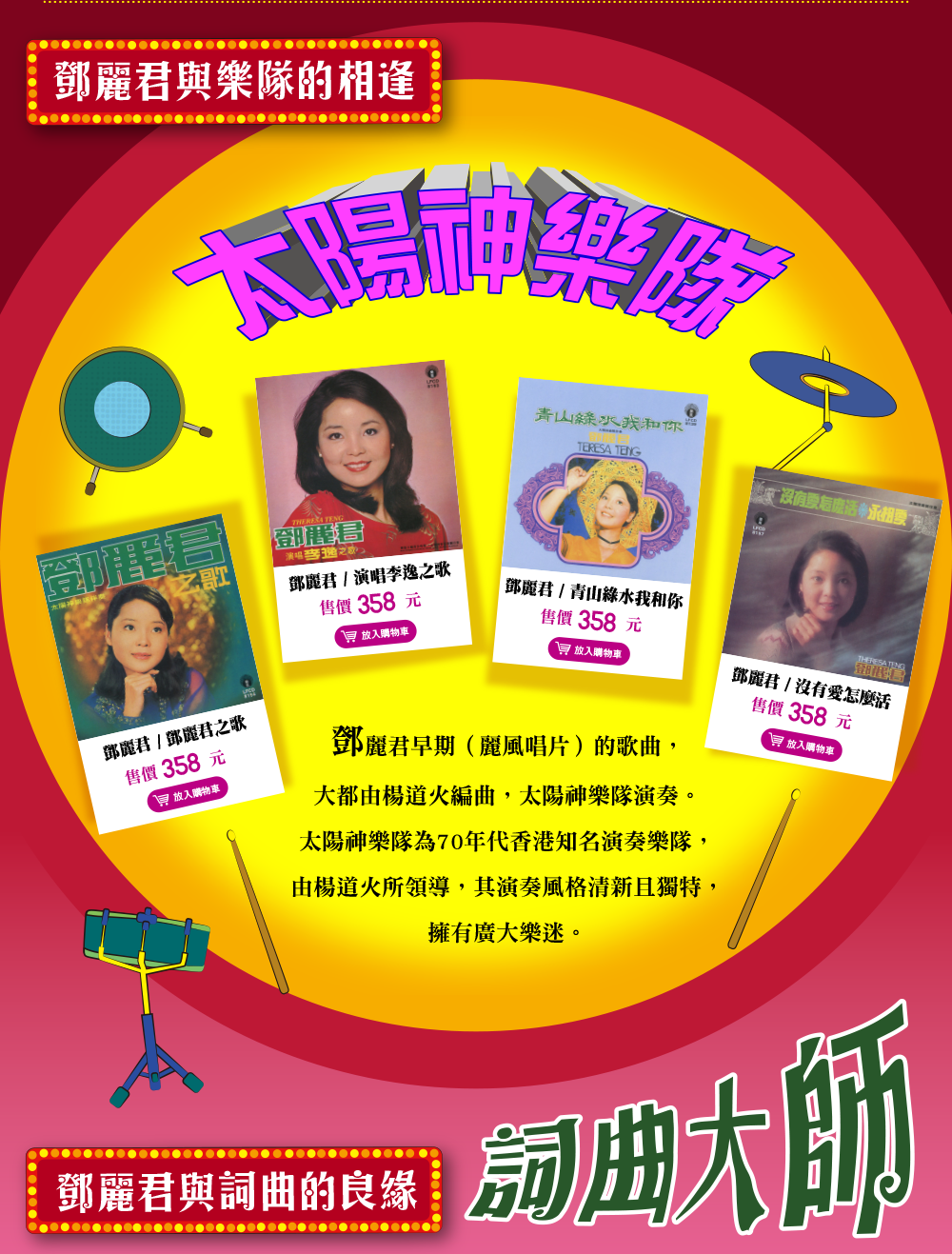
Task: Add 演唱李逸之歌 album to the cart
Action: point(376,634)
